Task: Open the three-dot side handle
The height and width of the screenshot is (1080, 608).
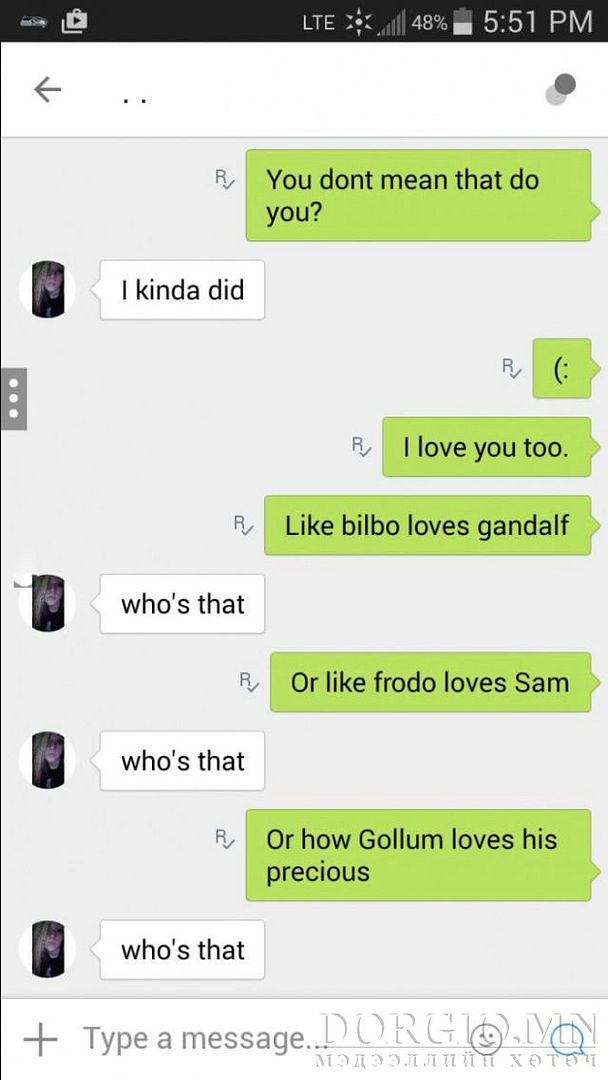Action: tap(13, 398)
